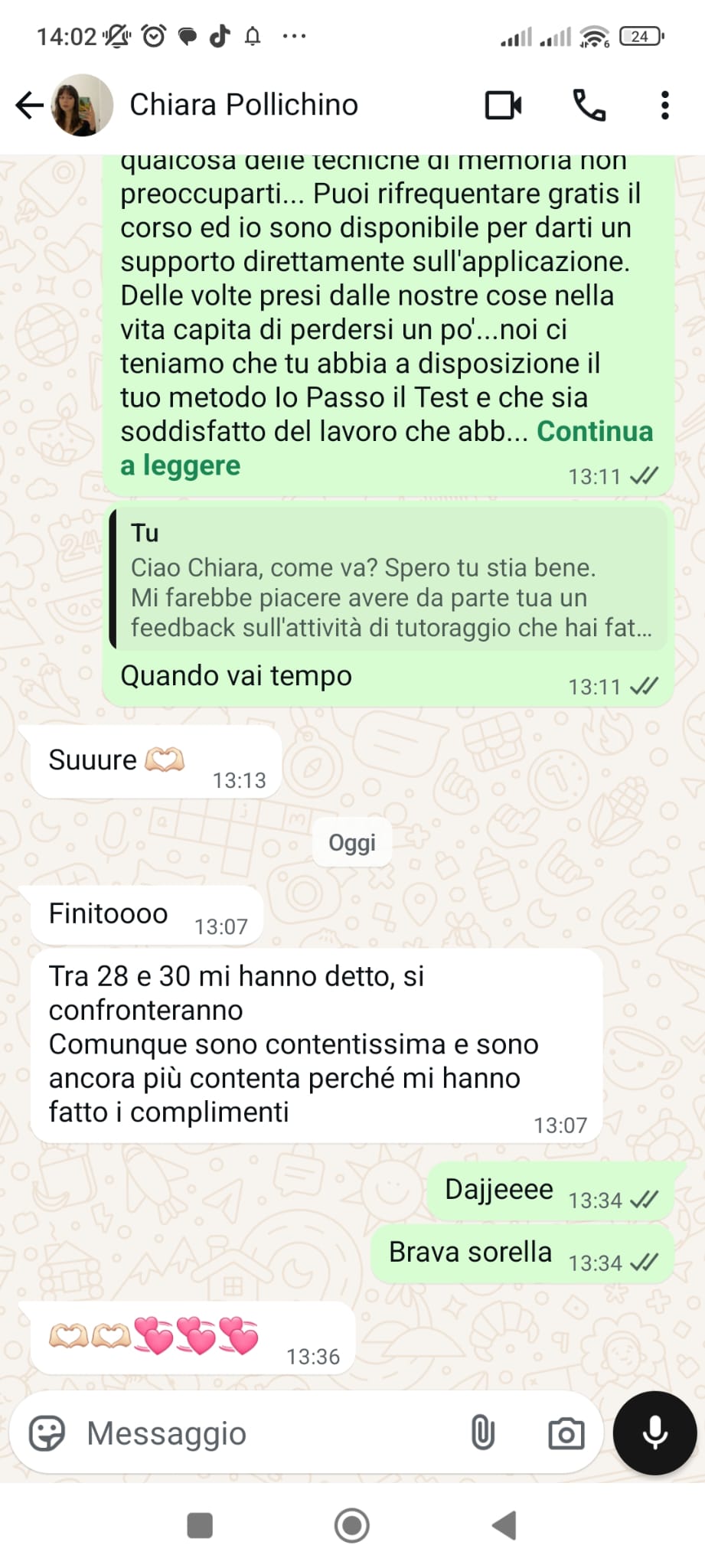Open the three-dot overflow menu

(664, 106)
